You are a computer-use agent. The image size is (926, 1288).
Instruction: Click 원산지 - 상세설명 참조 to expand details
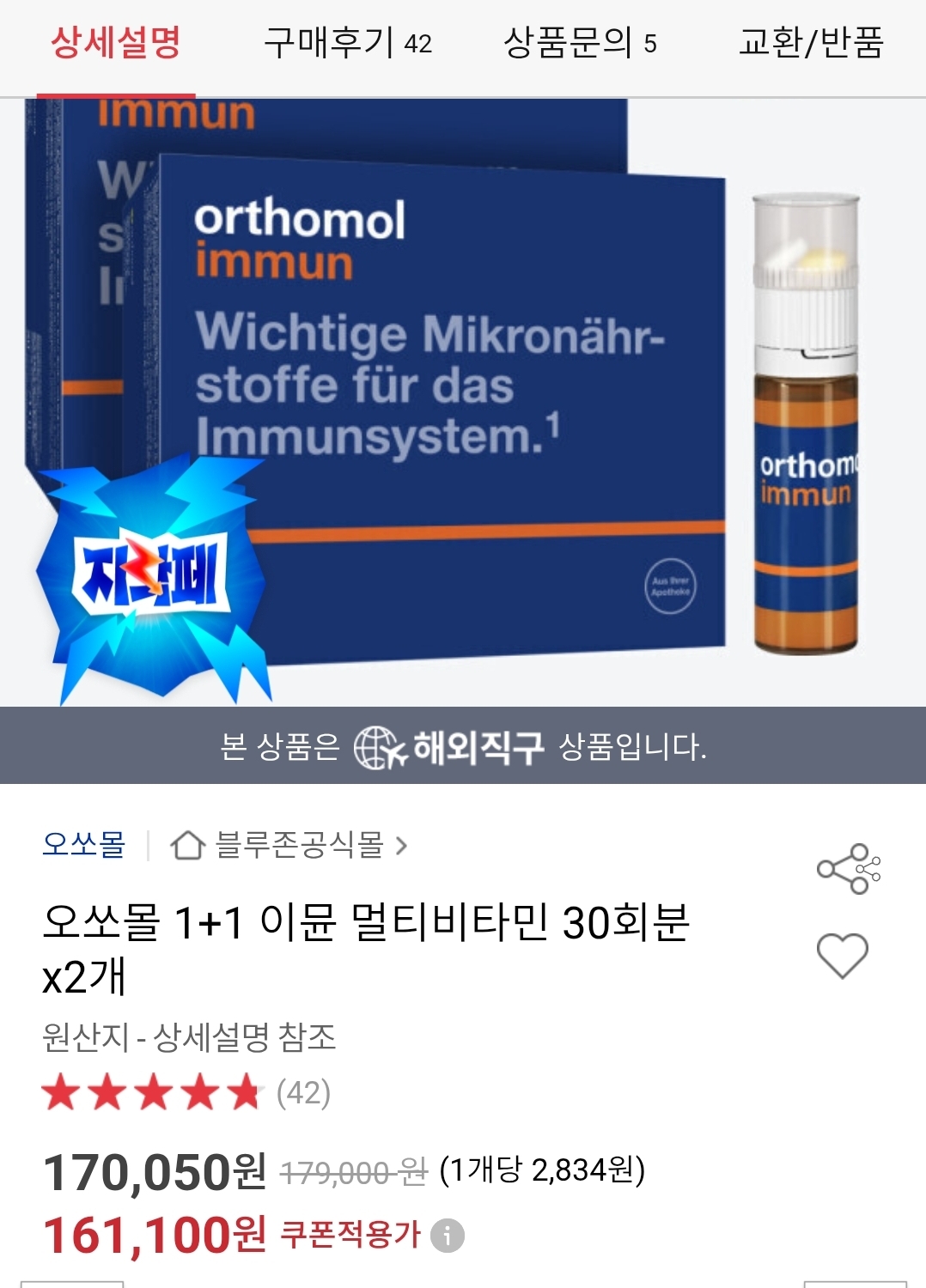(187, 1038)
